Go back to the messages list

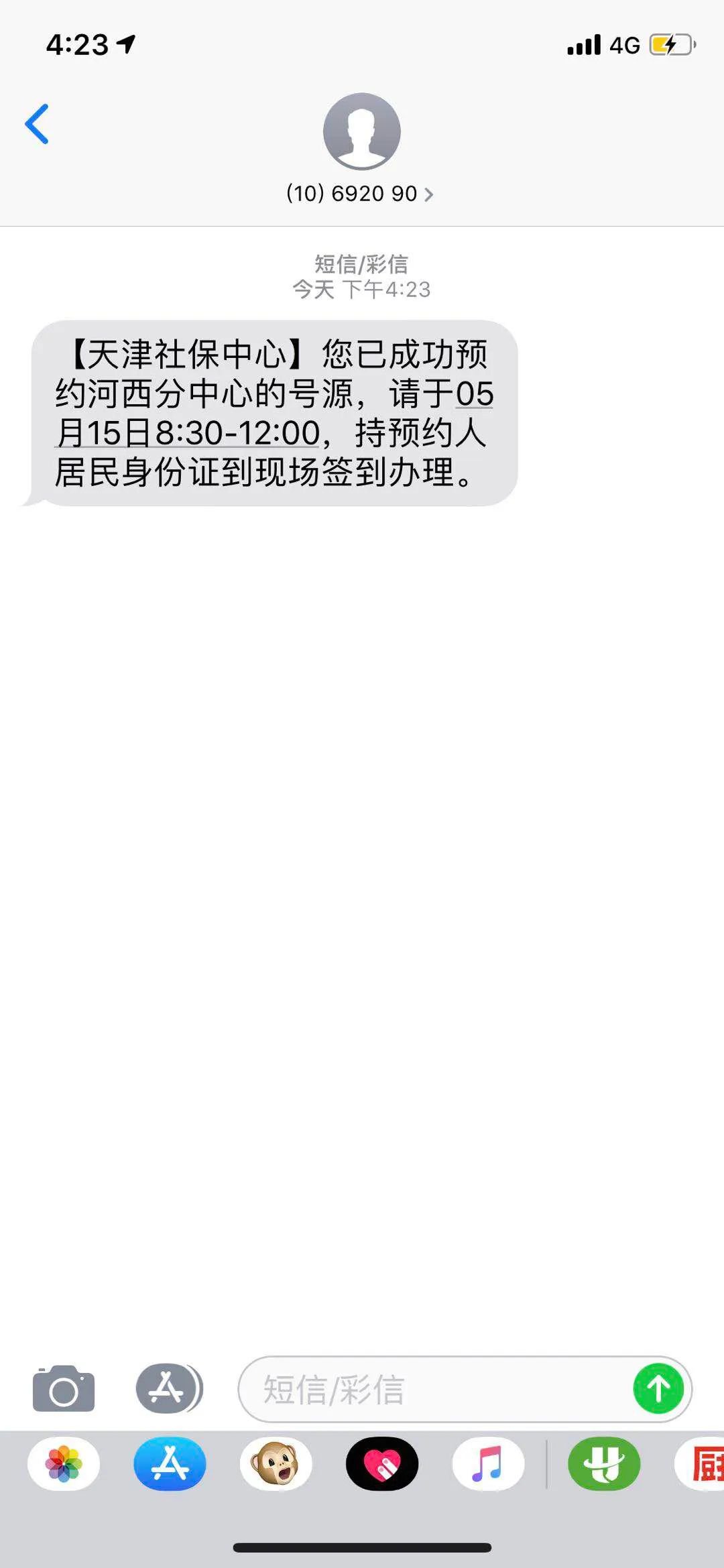(37, 124)
